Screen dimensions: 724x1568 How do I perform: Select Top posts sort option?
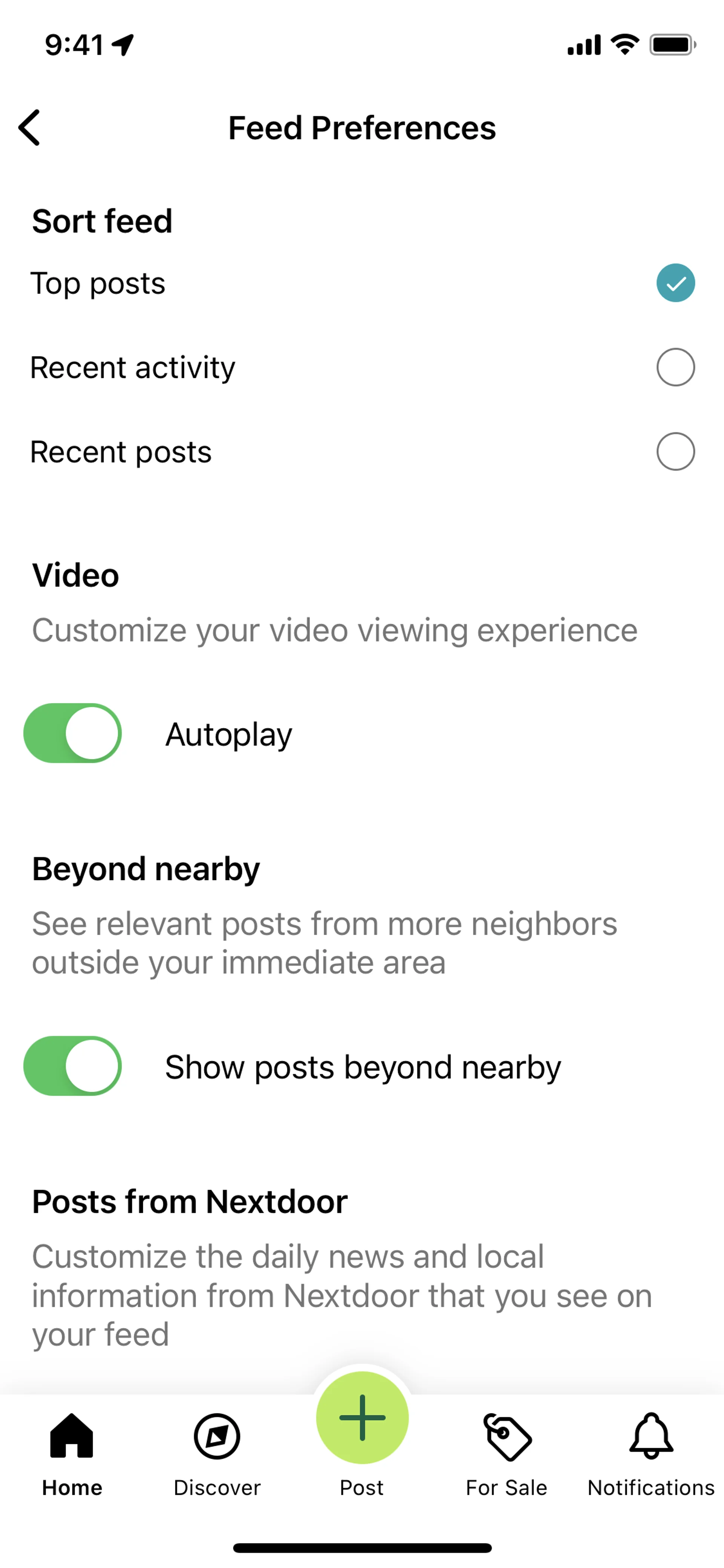click(x=675, y=283)
